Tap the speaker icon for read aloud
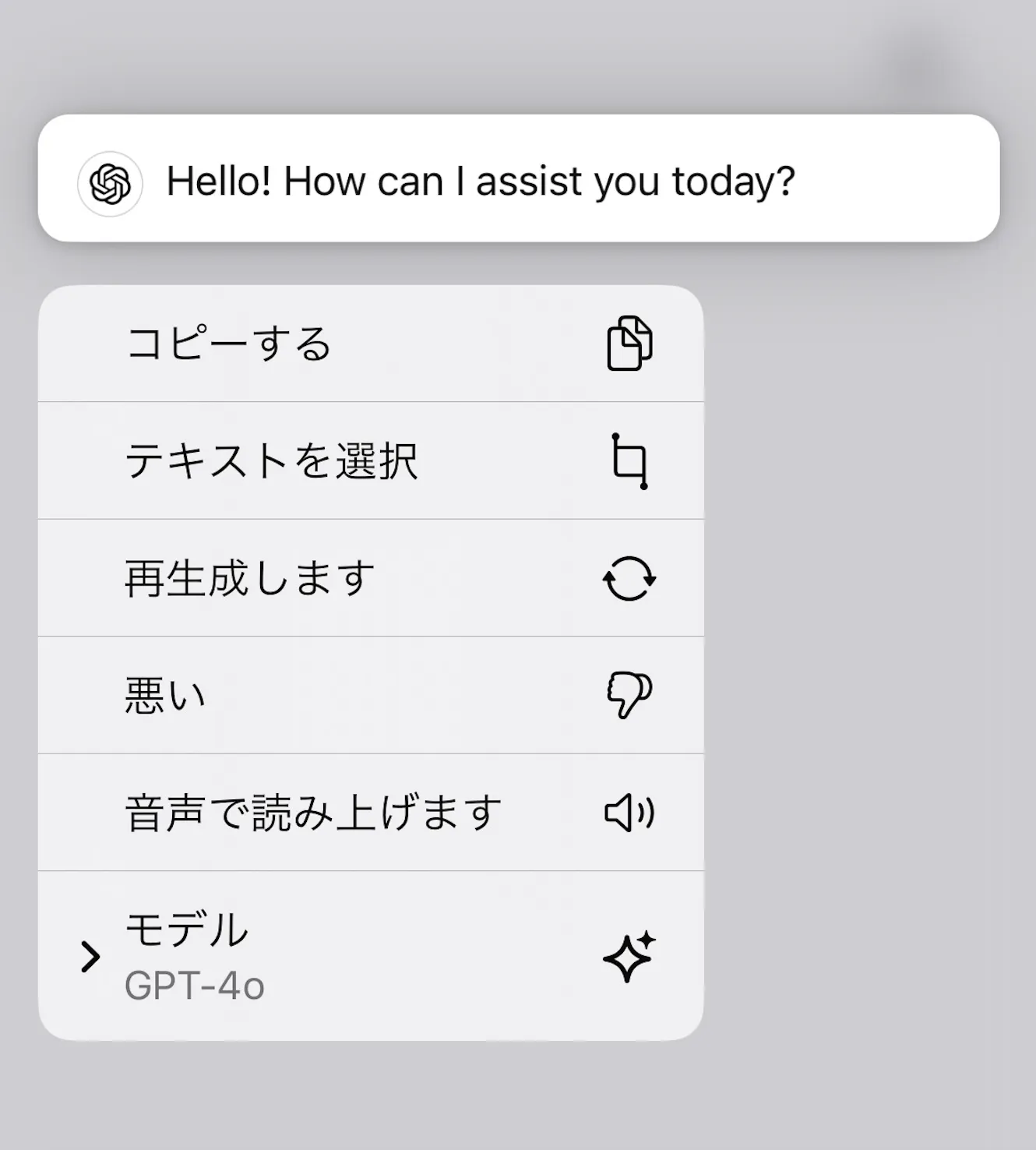The height and width of the screenshot is (1150, 1036). point(628,810)
